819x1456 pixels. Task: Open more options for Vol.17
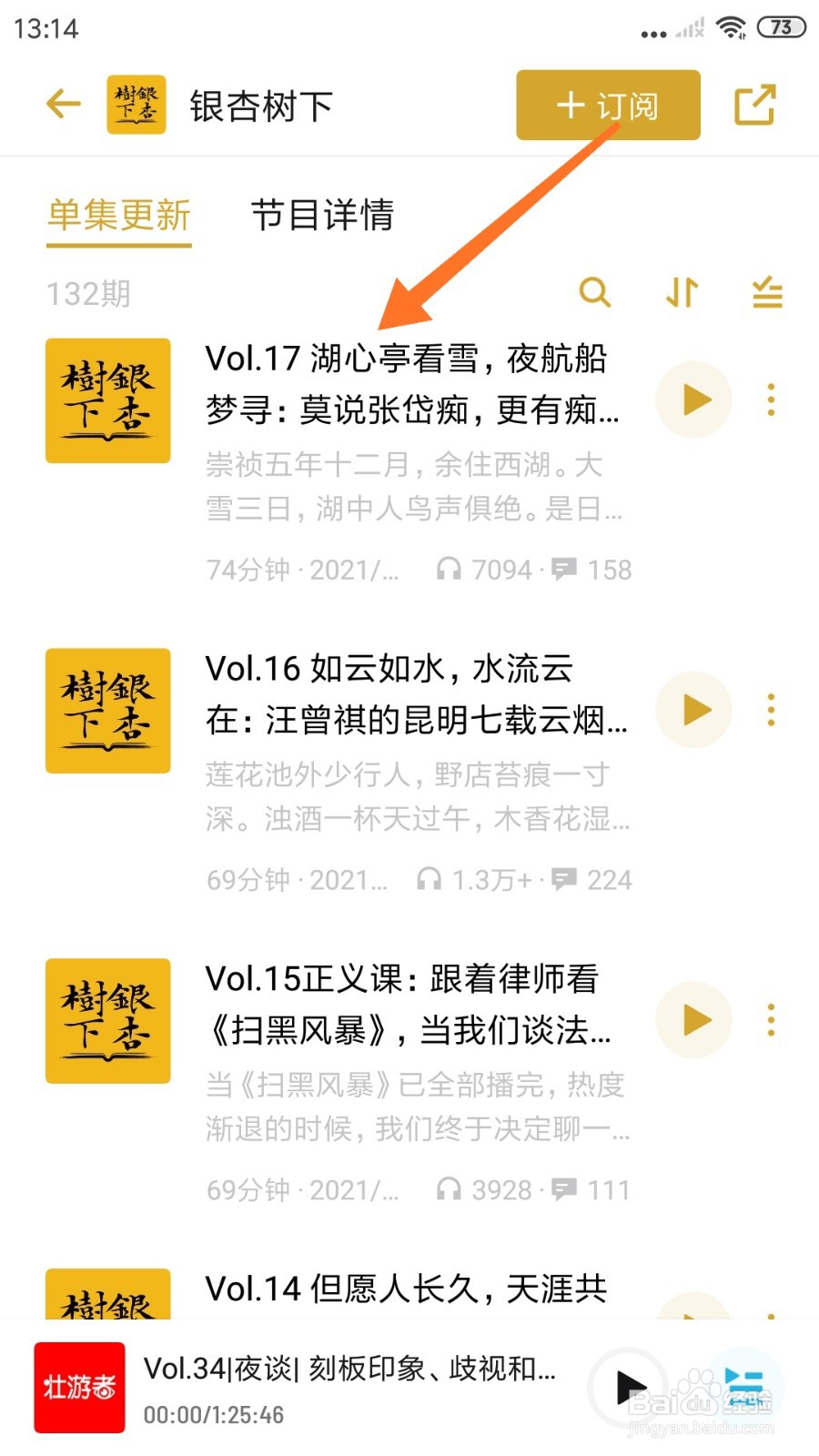pyautogui.click(x=771, y=400)
